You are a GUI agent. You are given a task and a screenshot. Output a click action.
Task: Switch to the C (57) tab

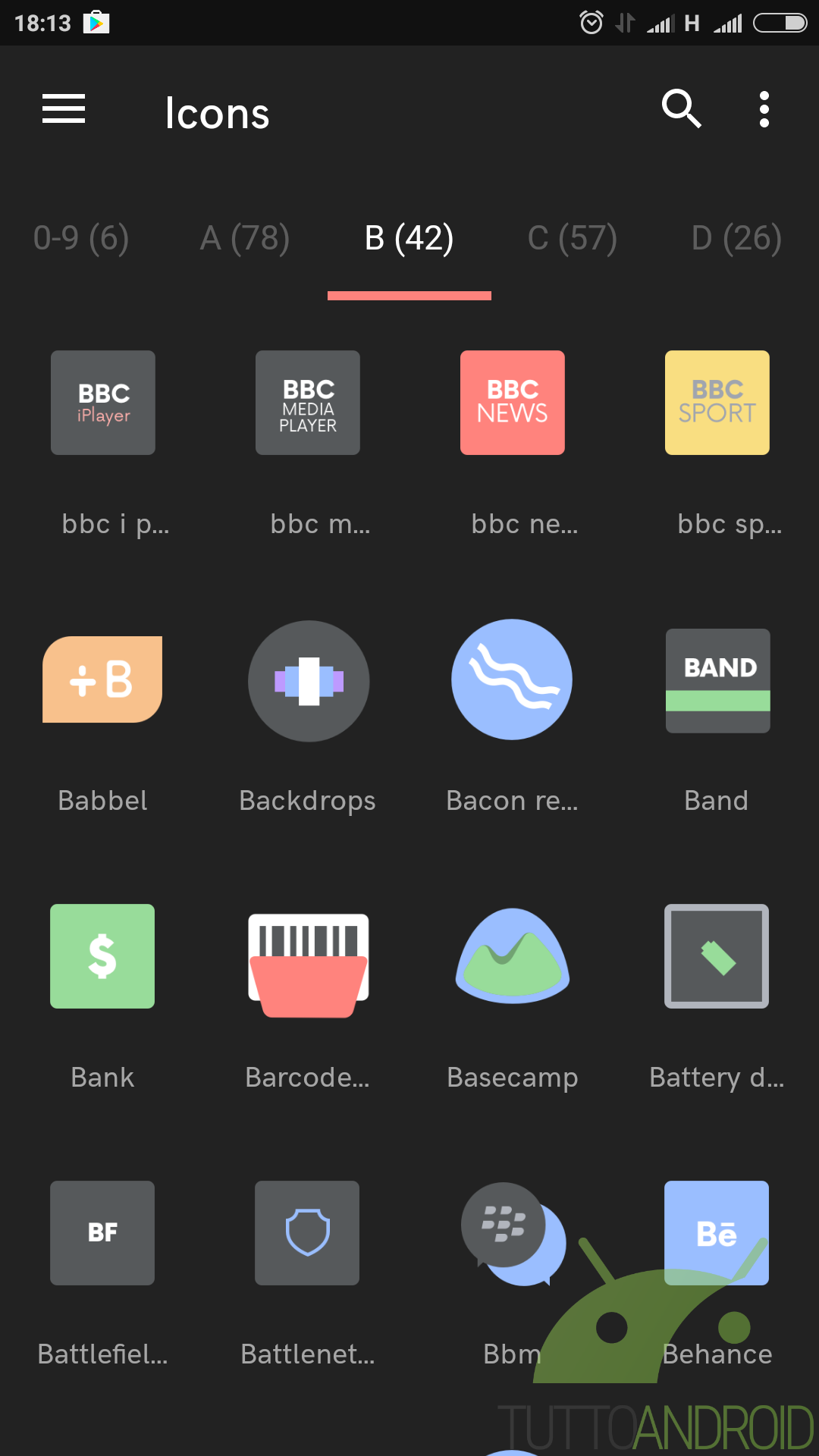(573, 238)
